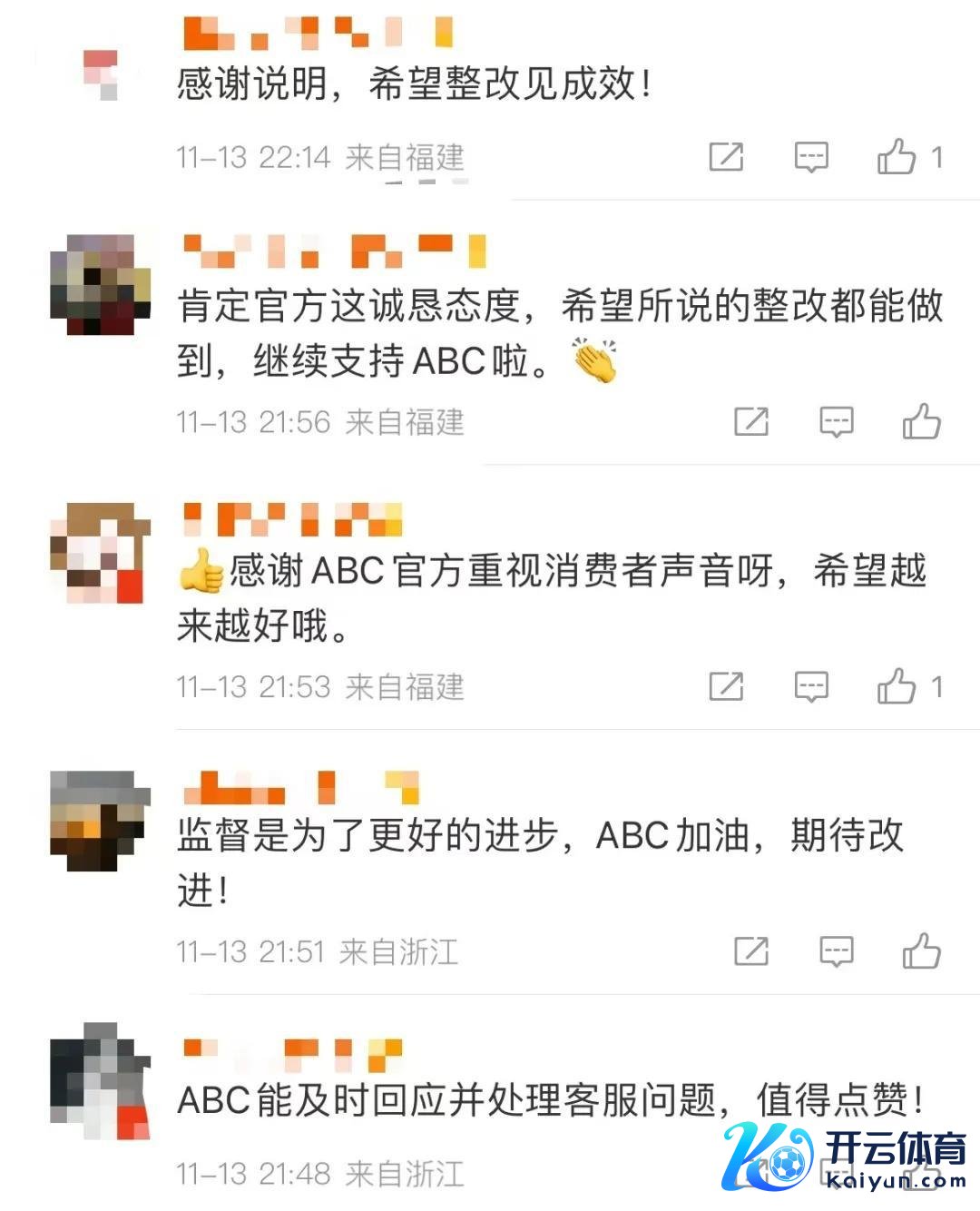Repost the comment posted at 21:51
This screenshot has height=1211, width=980.
[x=751, y=951]
